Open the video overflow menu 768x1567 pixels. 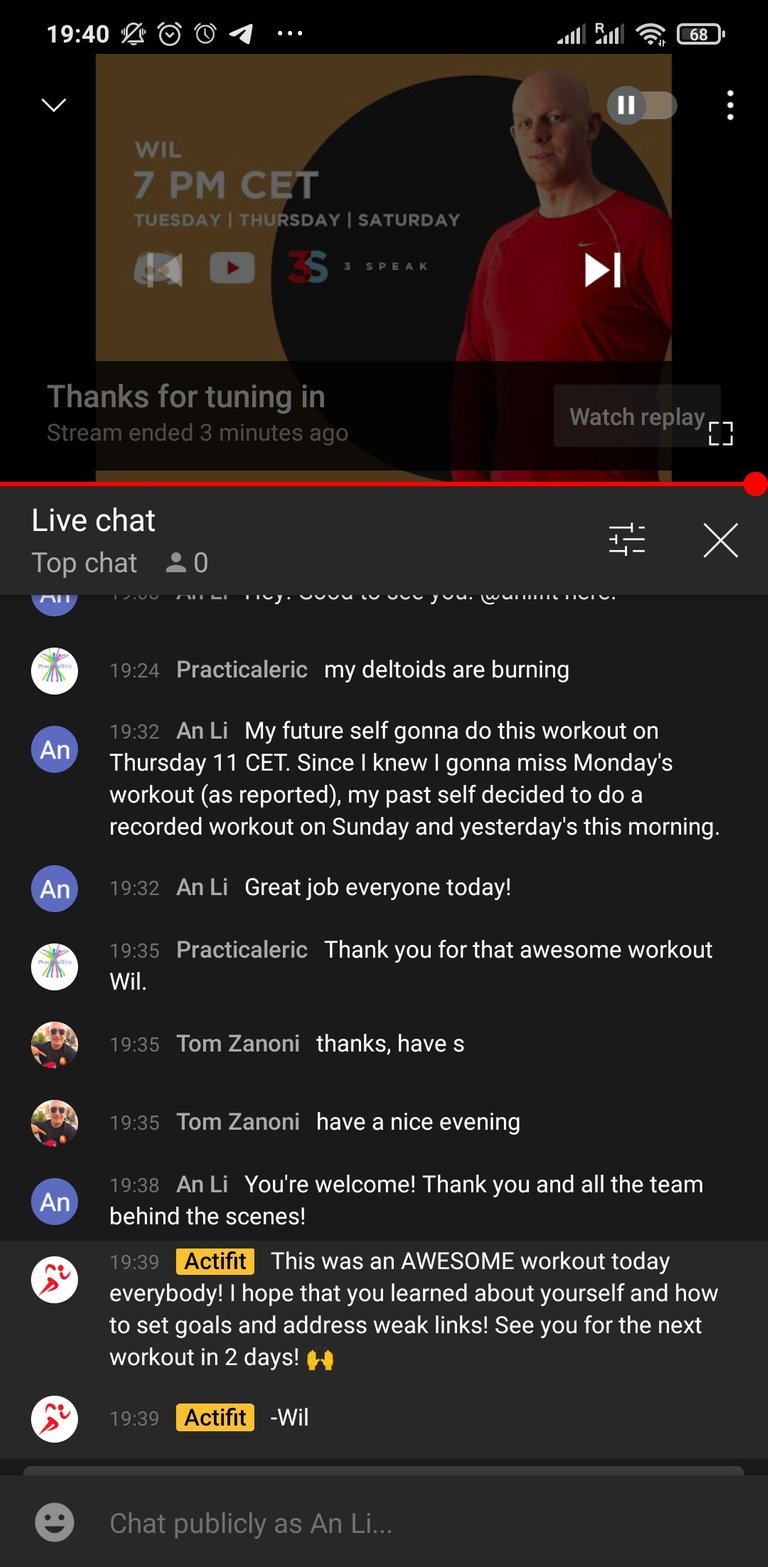731,105
